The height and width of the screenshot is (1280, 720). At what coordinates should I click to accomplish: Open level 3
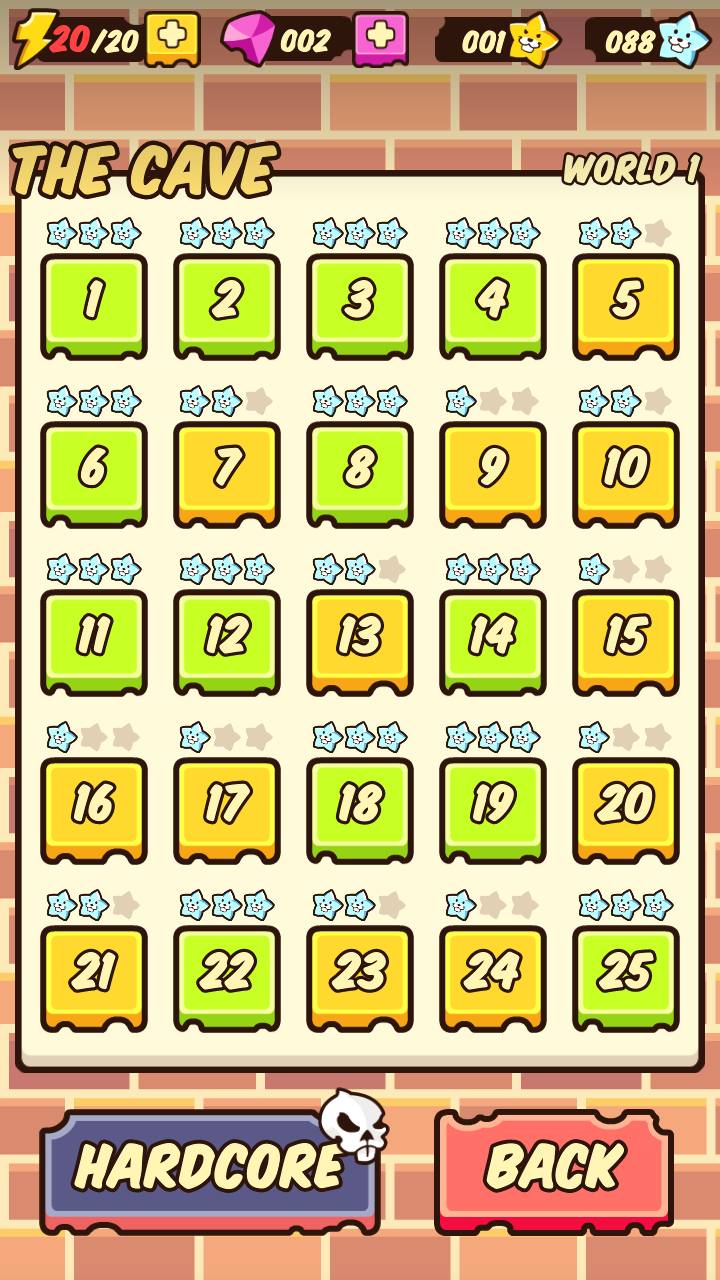360,304
